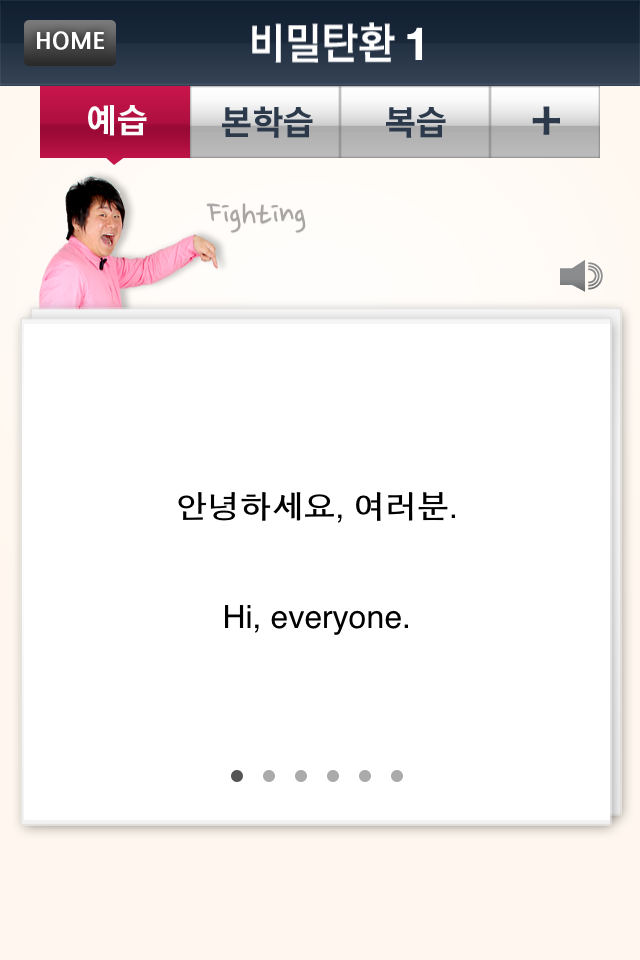This screenshot has height=960, width=640.
Task: Play the audio via speaker icon
Action: coord(581,276)
